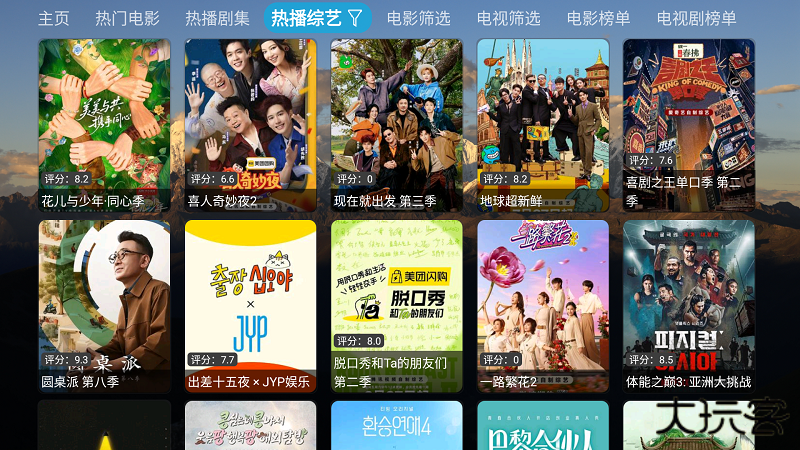Screen dimensions: 800x450
Task: Open the 电影榜单 tab
Action: (598, 18)
